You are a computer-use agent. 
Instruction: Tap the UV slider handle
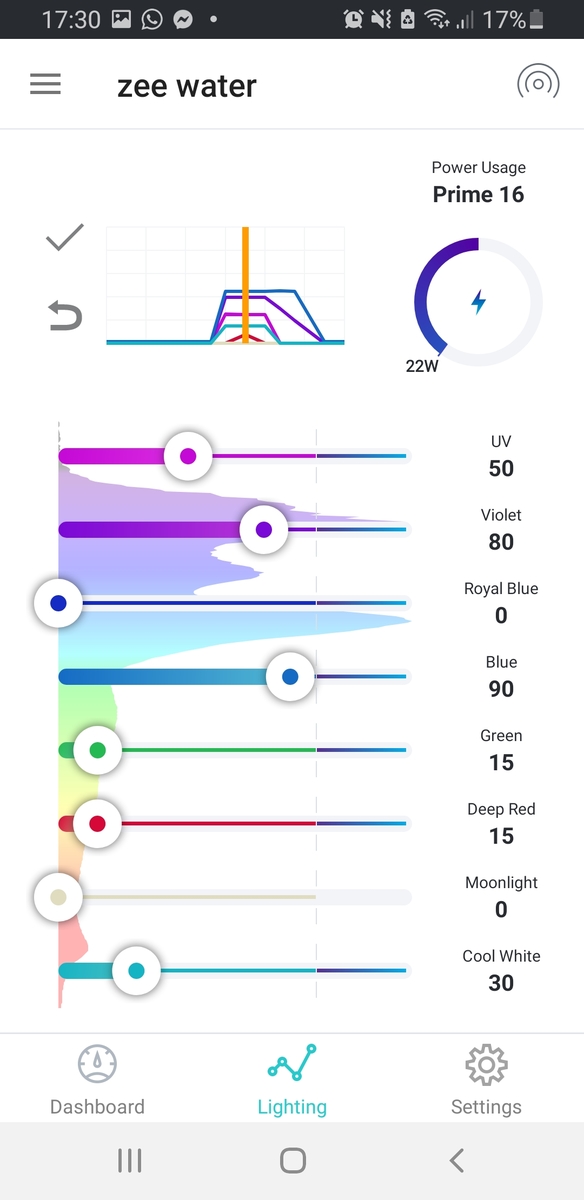pos(188,456)
